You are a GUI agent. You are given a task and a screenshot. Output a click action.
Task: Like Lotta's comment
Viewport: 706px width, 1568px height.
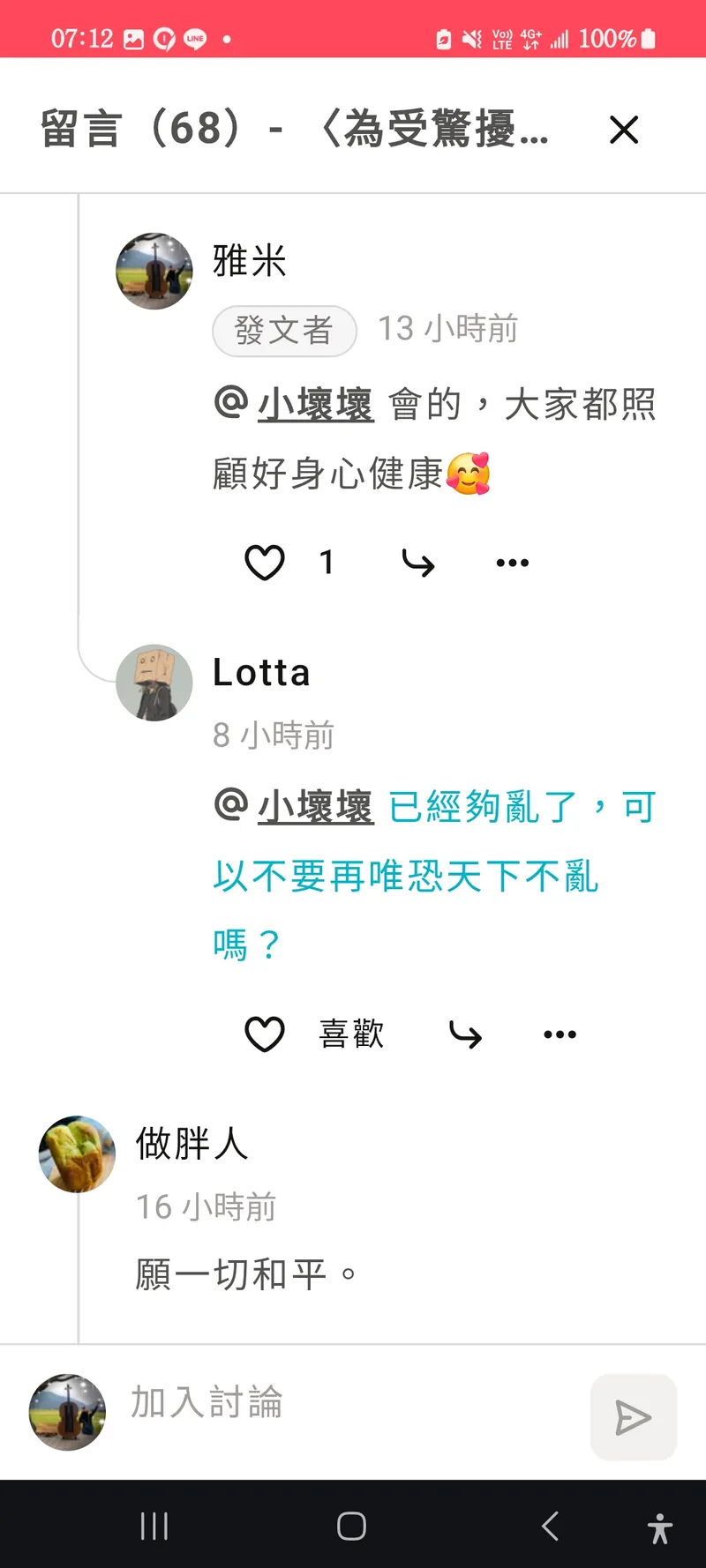click(x=265, y=1034)
